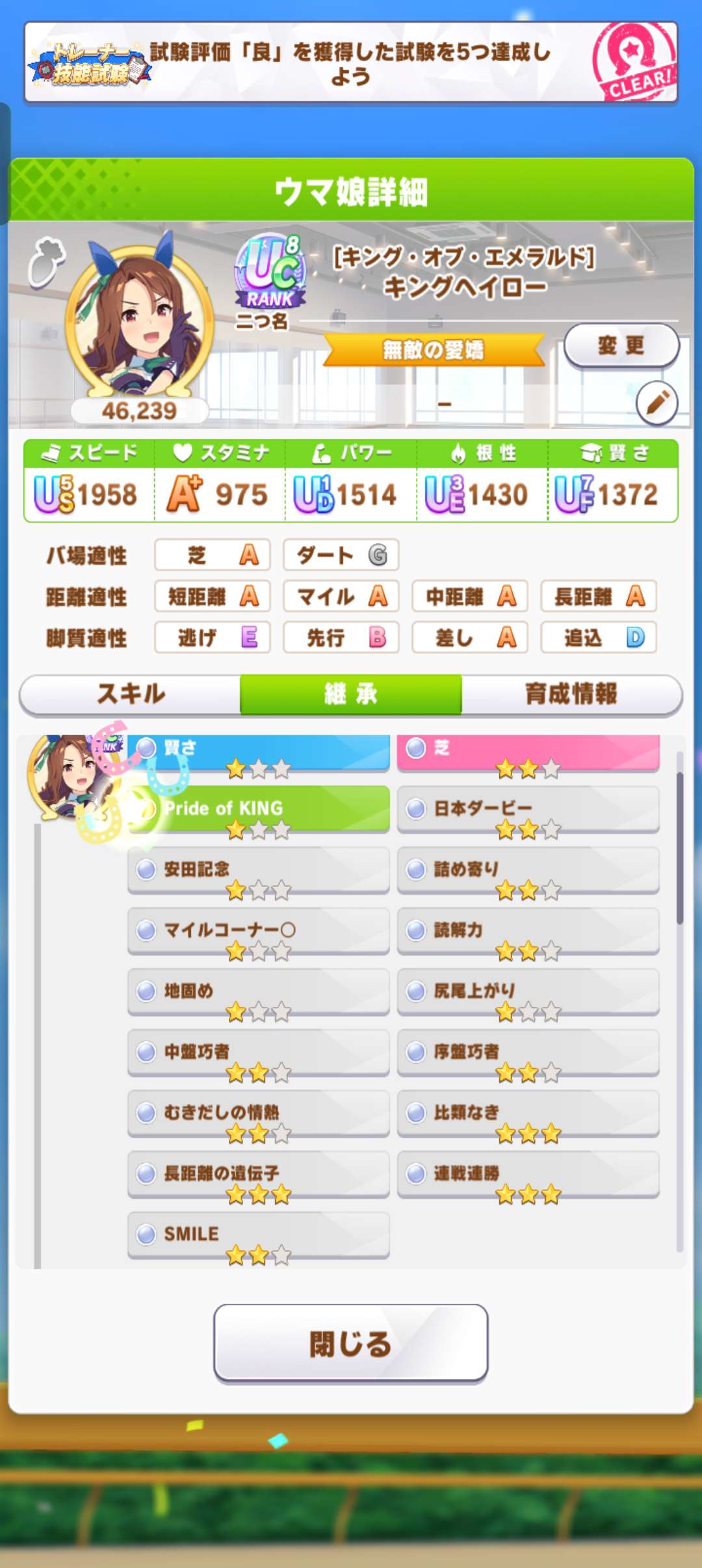
Task: Check the SMILE factor details
Action: (259, 1234)
